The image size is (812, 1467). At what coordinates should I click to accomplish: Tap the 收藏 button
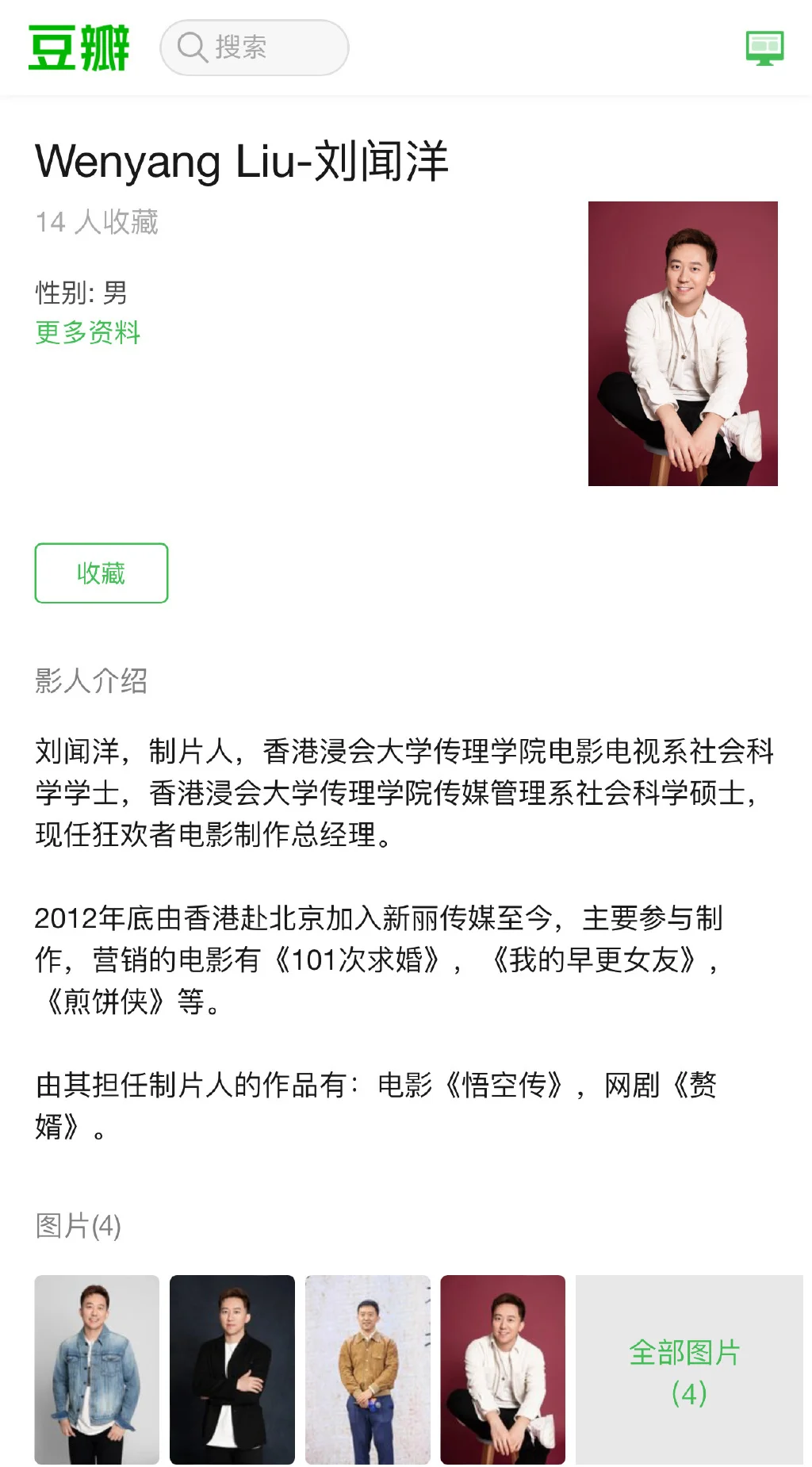(101, 573)
